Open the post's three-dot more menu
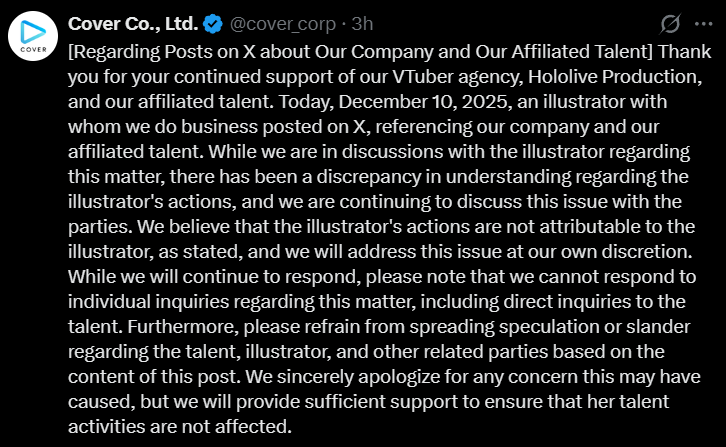 click(703, 24)
